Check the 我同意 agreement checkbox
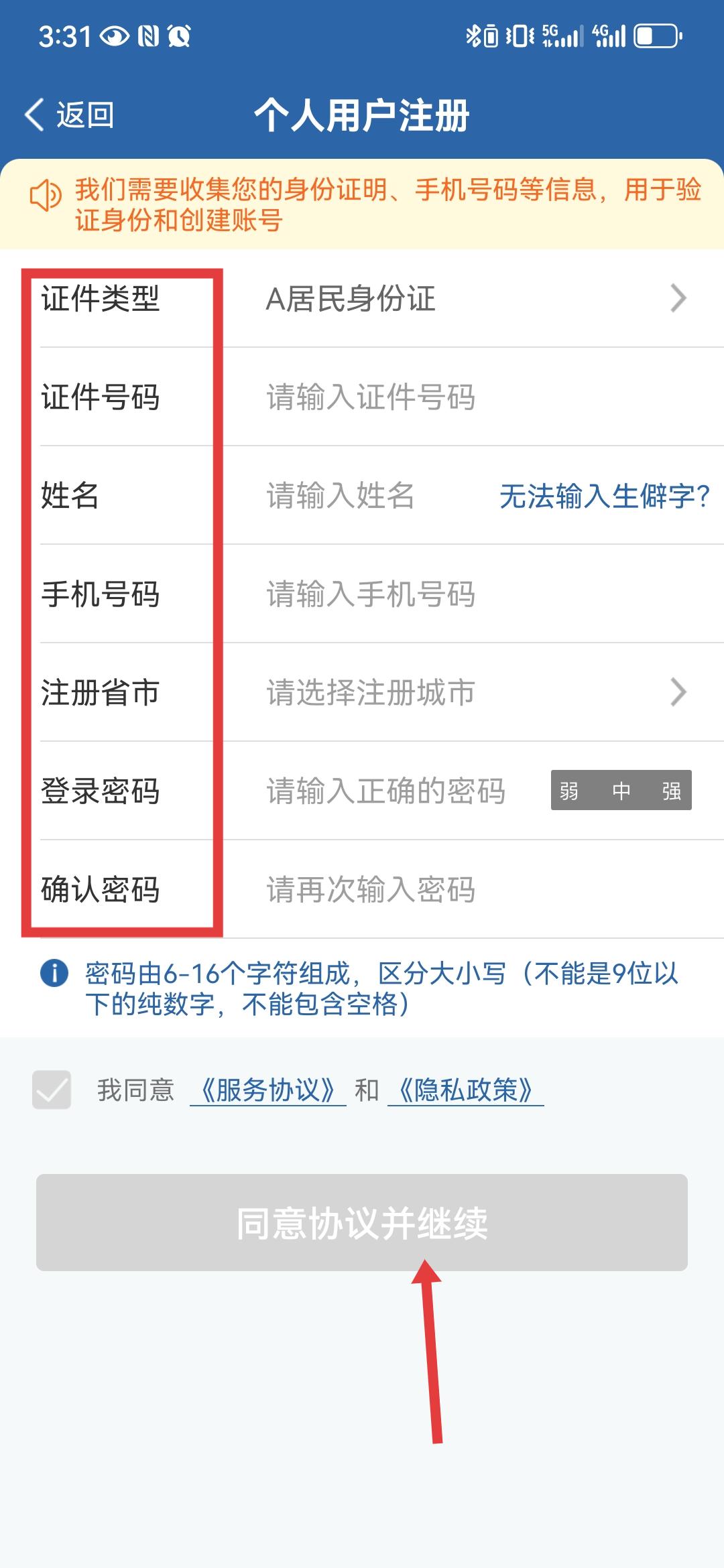Viewport: 724px width, 1568px height. tap(52, 1090)
